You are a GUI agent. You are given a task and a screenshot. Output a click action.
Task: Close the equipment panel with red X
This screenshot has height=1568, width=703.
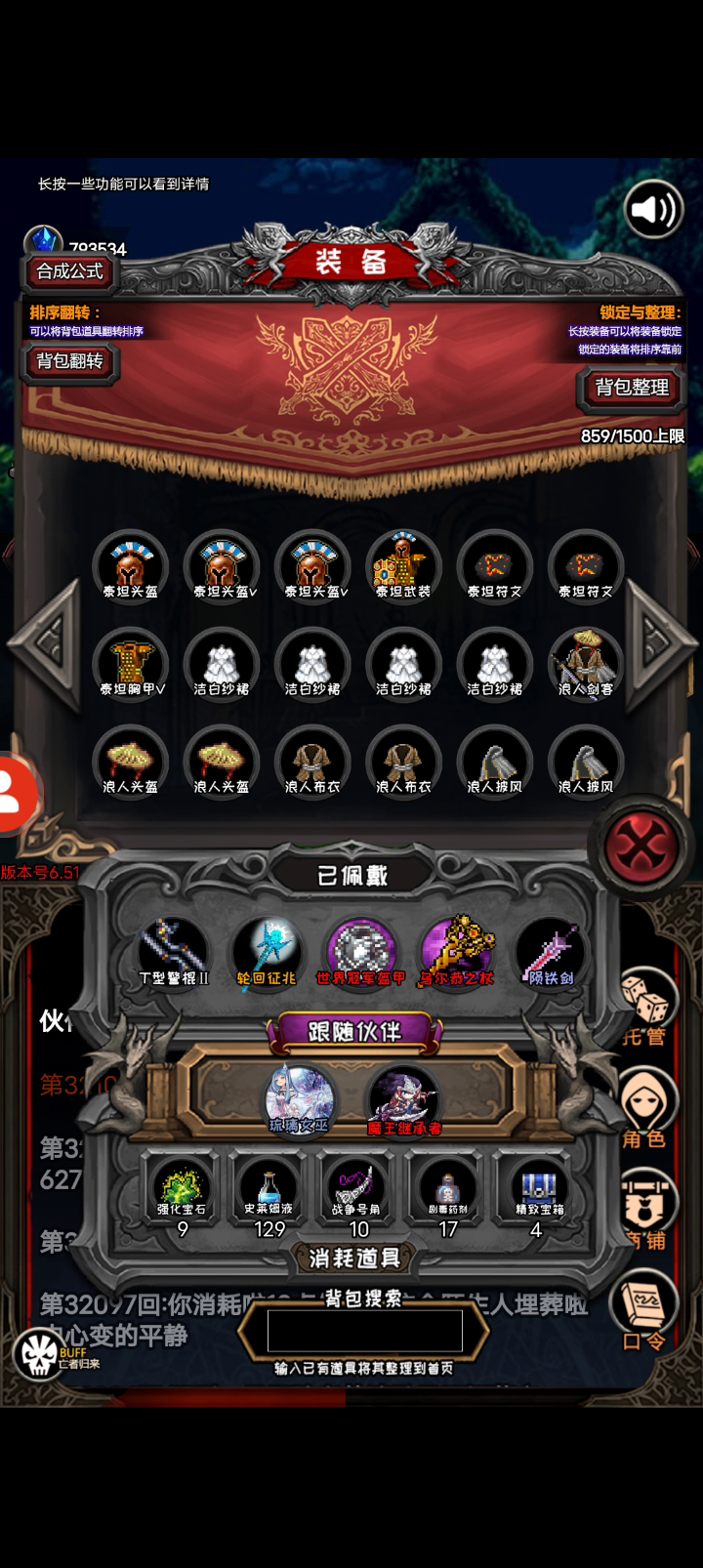[x=641, y=846]
